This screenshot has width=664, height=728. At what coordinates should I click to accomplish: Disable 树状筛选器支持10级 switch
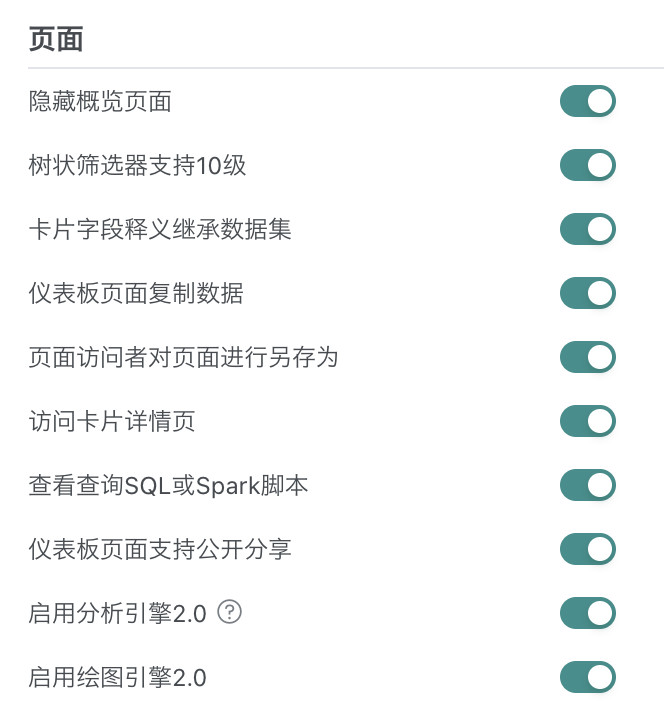click(587, 165)
